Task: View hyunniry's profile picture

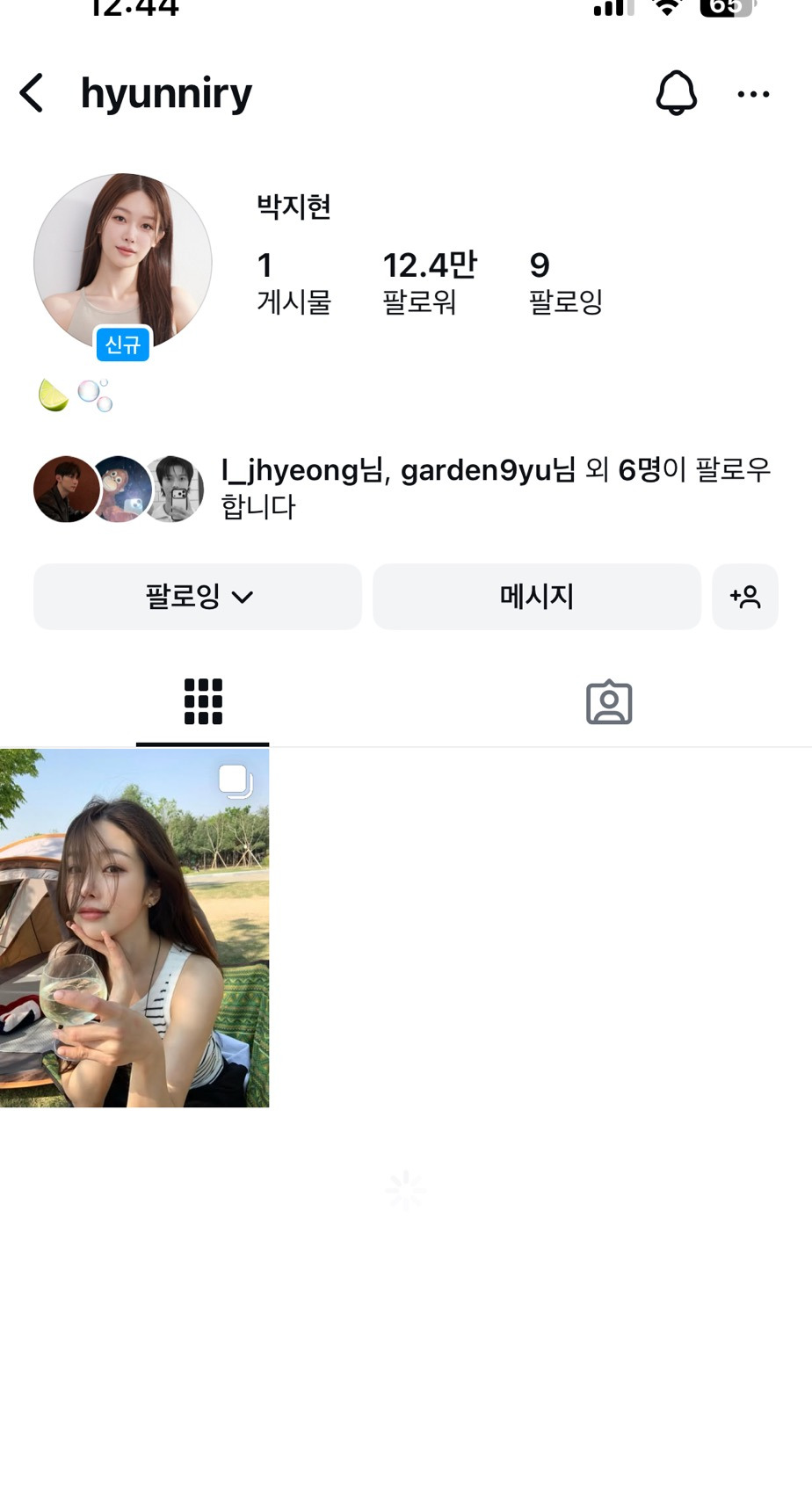Action: pos(123,262)
